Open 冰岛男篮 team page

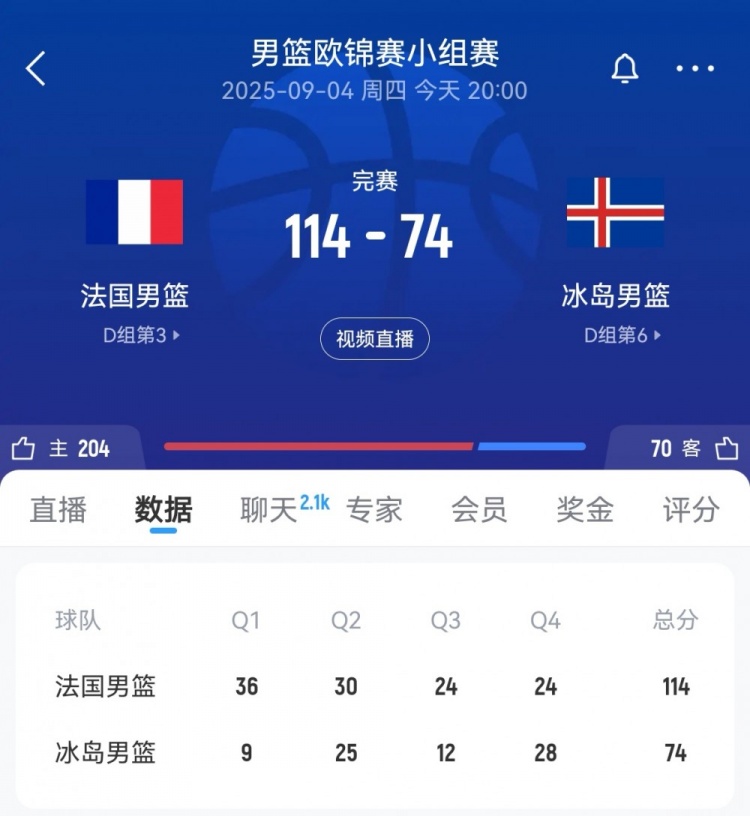click(615, 295)
